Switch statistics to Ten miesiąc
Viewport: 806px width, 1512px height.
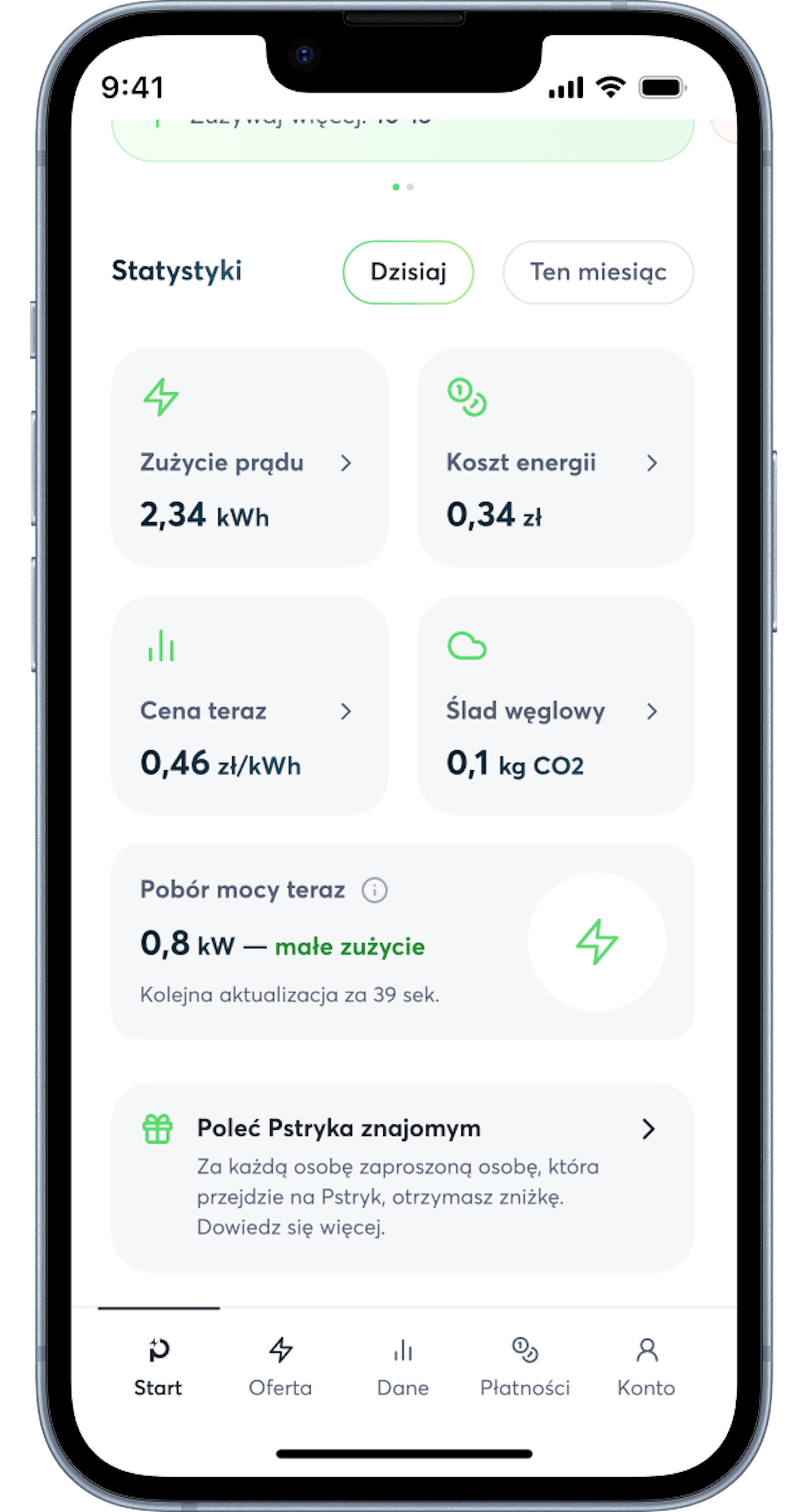(x=598, y=272)
